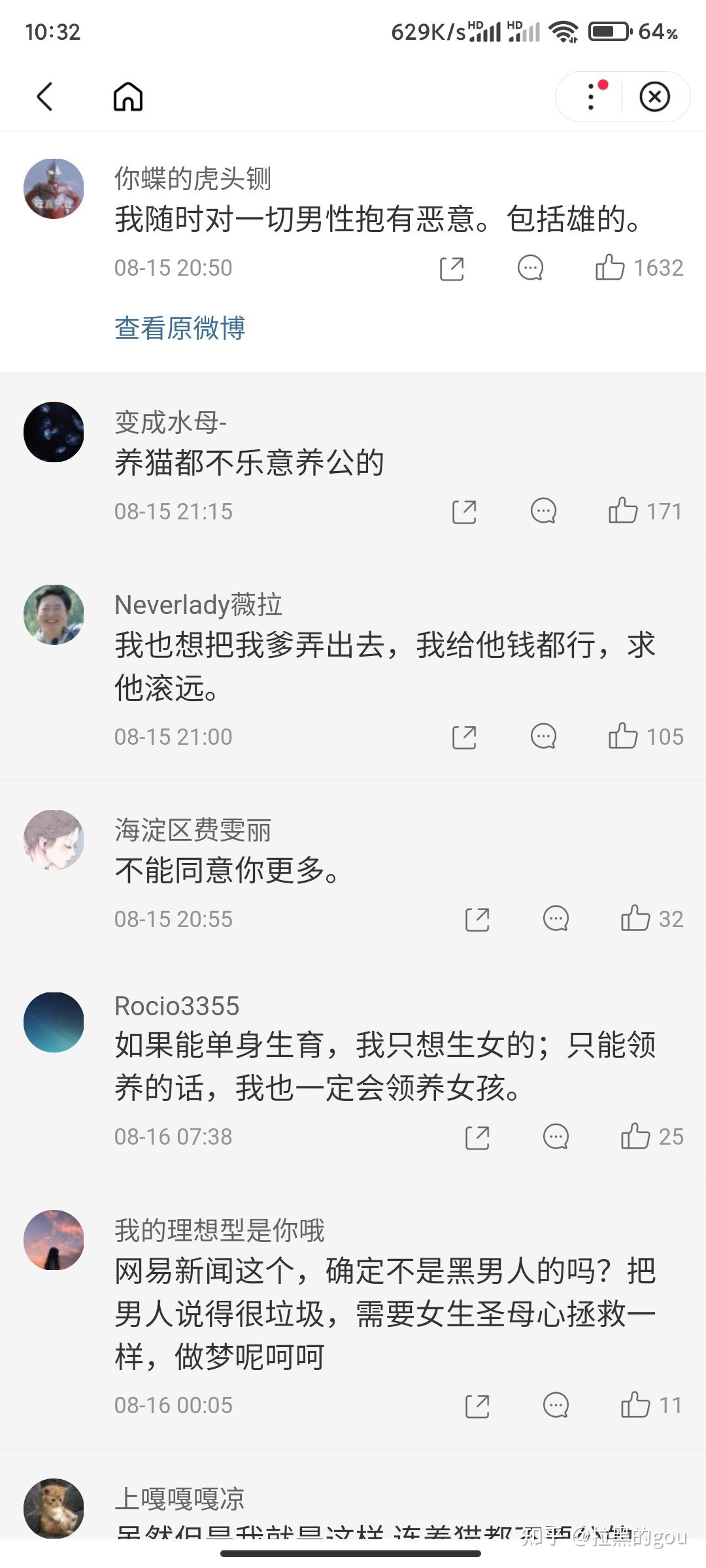706x1568 pixels.
Task: Open the 查看原微博 link
Action: coord(180,328)
